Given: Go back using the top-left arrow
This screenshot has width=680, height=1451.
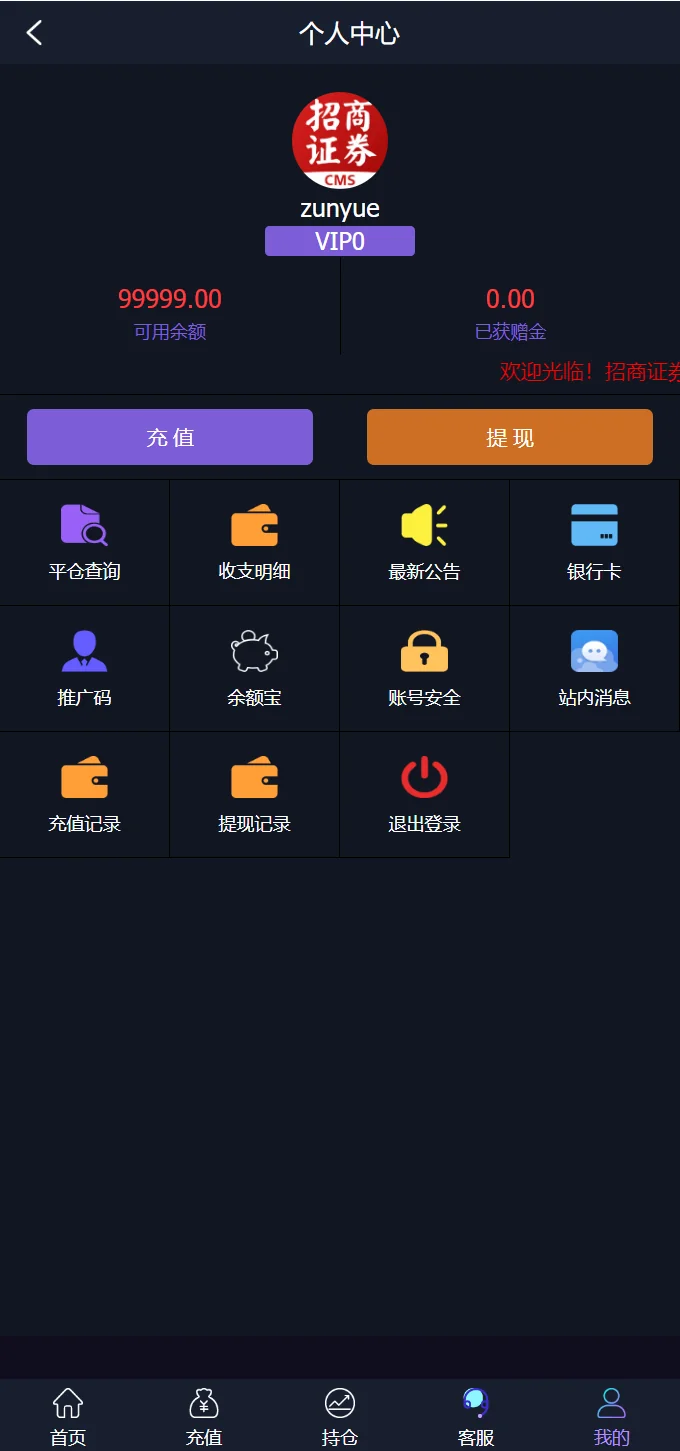Looking at the screenshot, I should pyautogui.click(x=35, y=33).
